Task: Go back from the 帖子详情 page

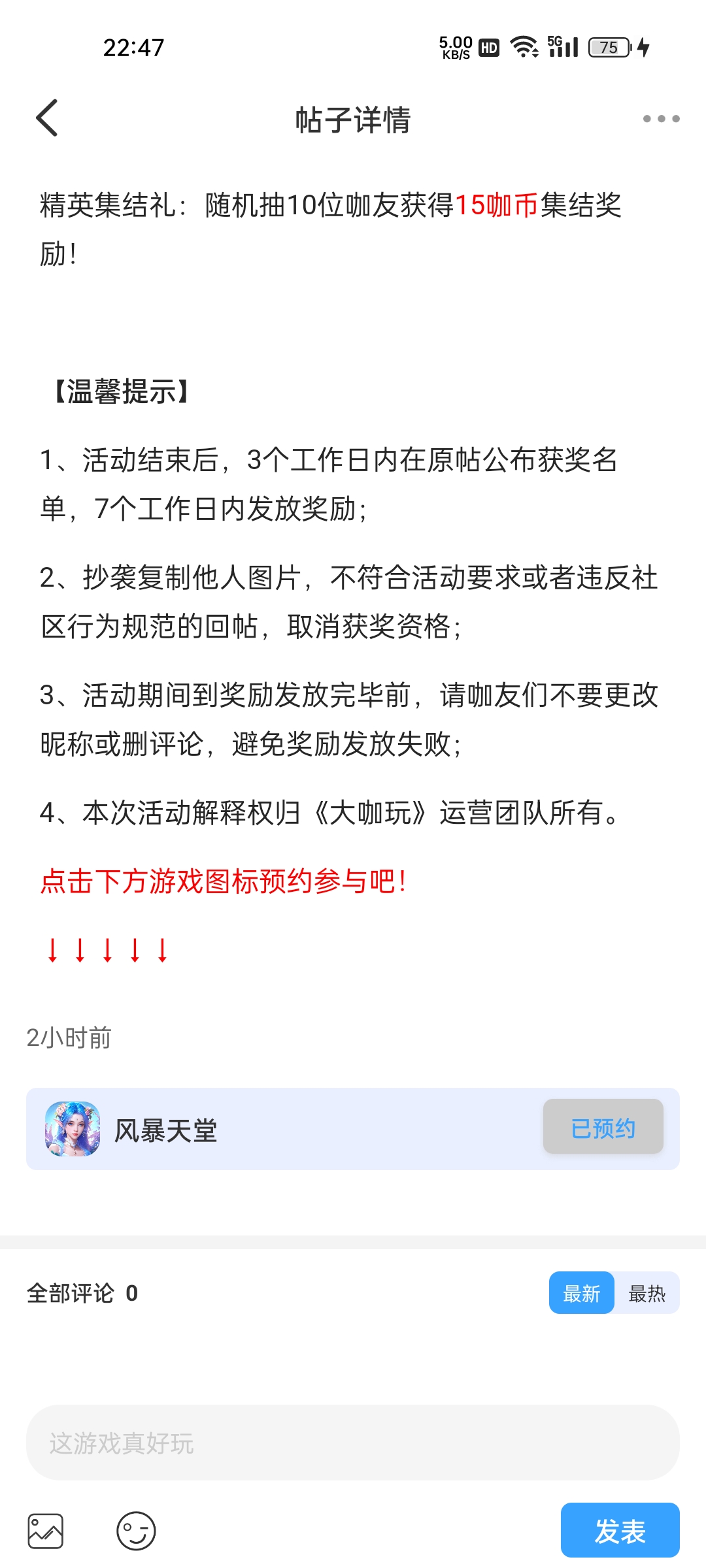Action: tap(47, 118)
